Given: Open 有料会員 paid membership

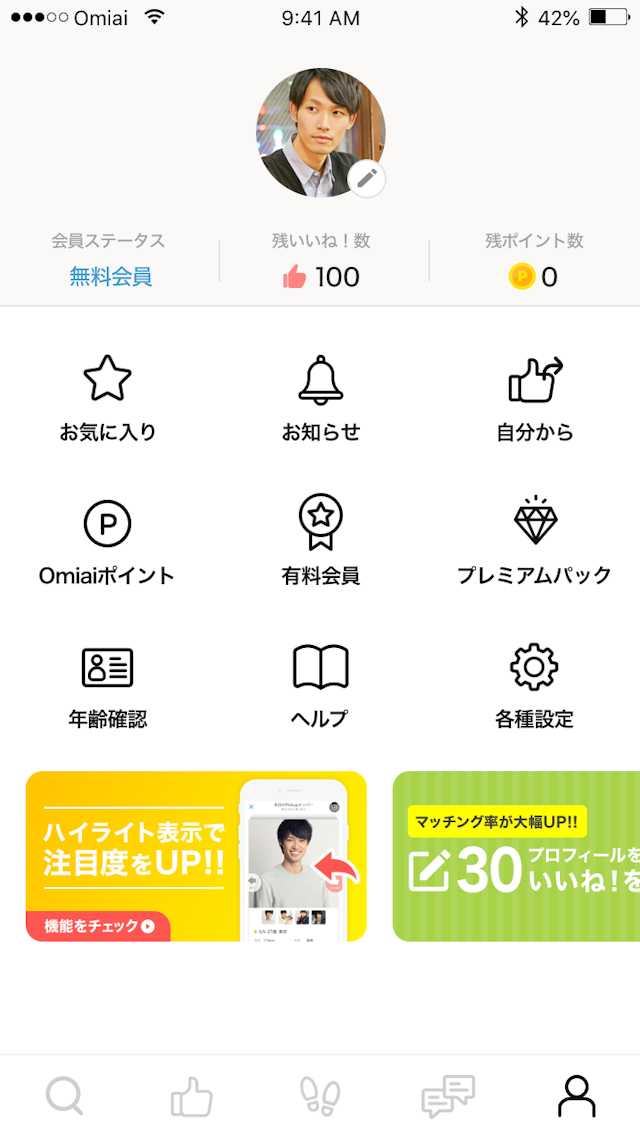Looking at the screenshot, I should point(321,542).
